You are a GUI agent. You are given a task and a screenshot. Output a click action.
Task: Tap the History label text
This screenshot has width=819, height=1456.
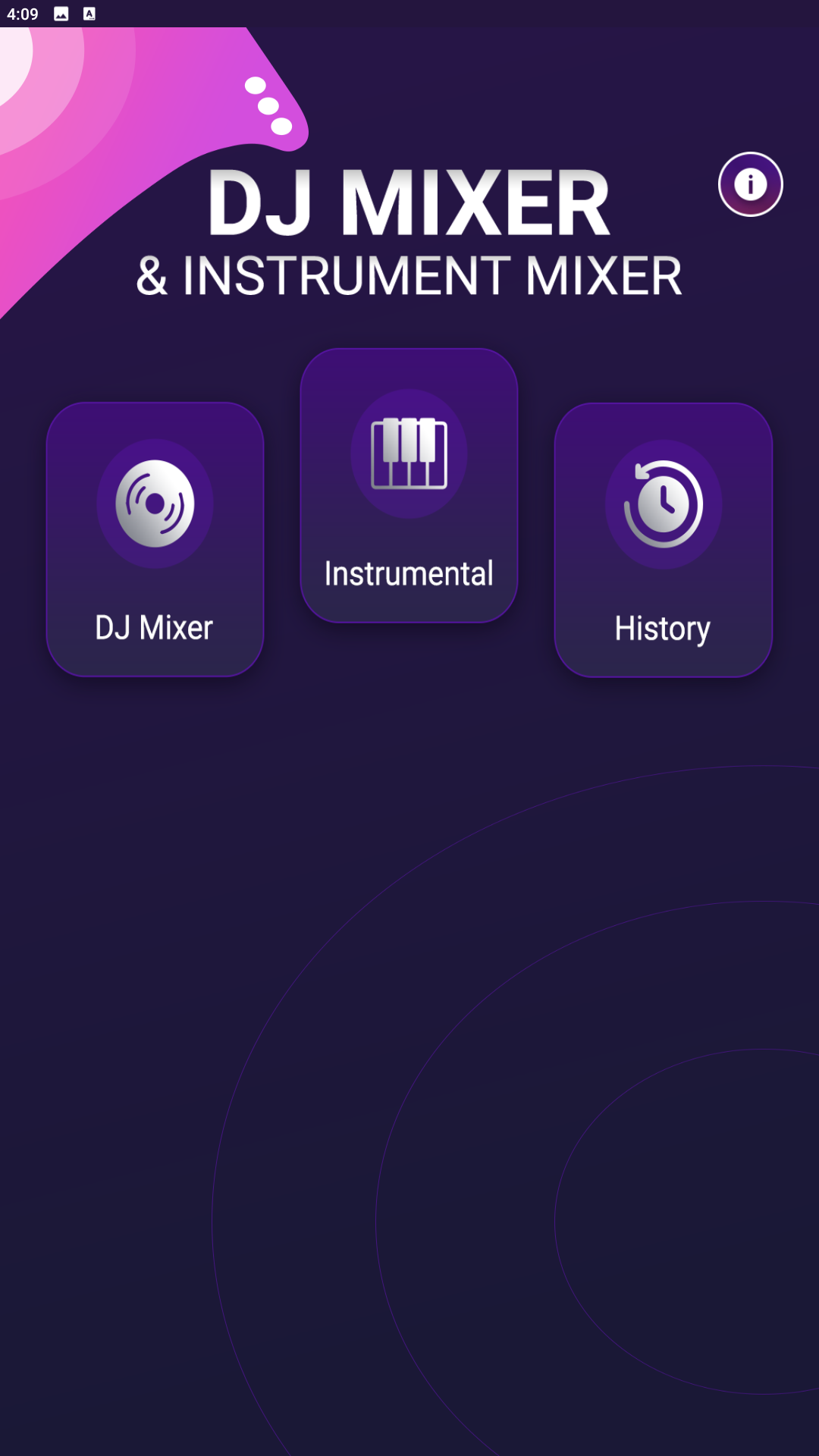click(x=663, y=626)
